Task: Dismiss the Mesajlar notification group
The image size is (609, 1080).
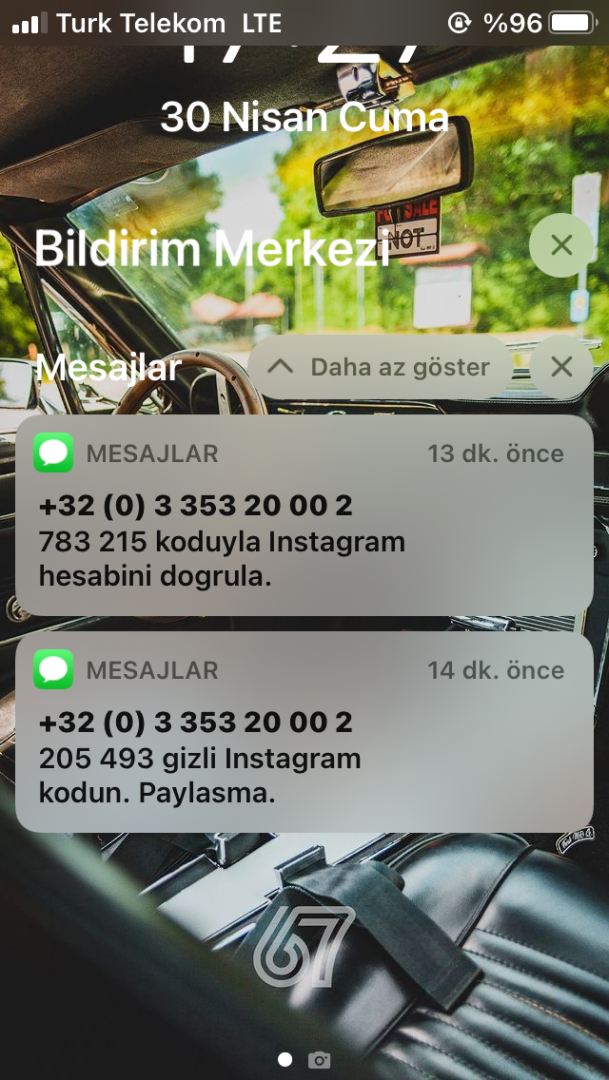Action: point(561,367)
